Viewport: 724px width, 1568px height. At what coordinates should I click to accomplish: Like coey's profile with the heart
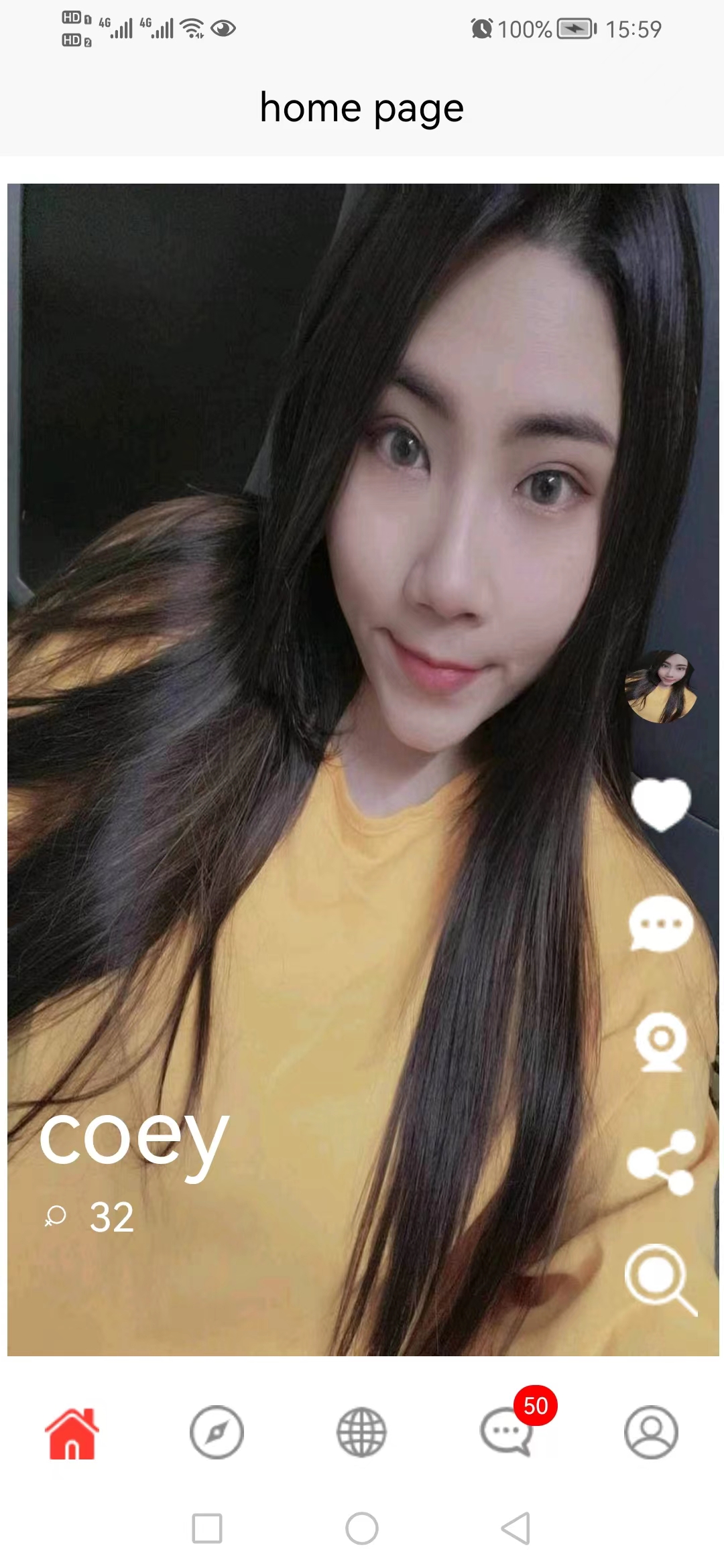tap(661, 804)
